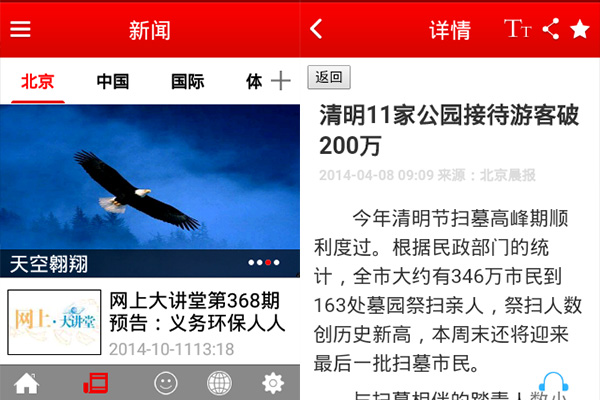The height and width of the screenshot is (400, 600).
Task: Tap the 返回 button
Action: click(329, 77)
